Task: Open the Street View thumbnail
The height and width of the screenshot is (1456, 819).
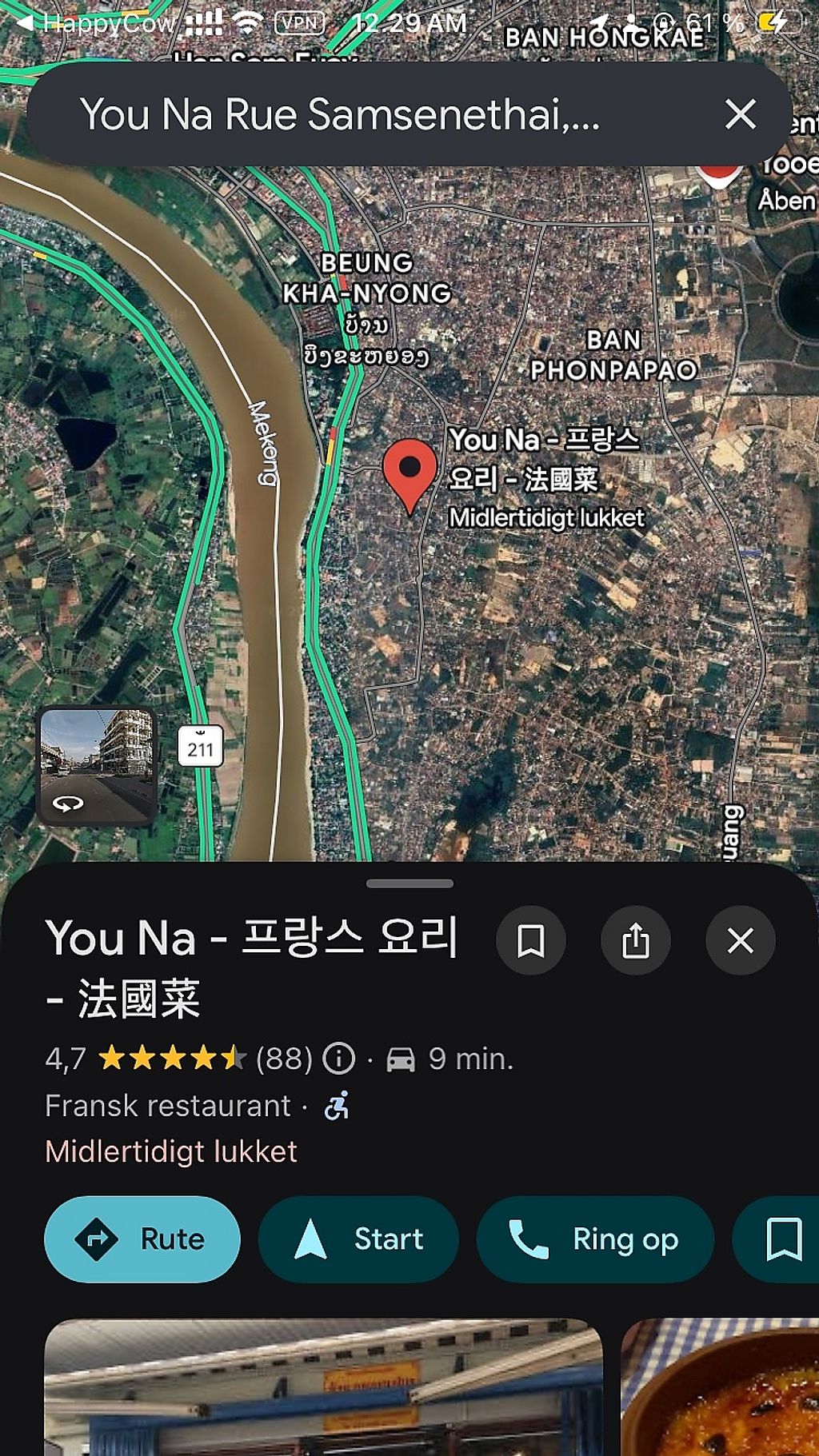Action: 97,765
